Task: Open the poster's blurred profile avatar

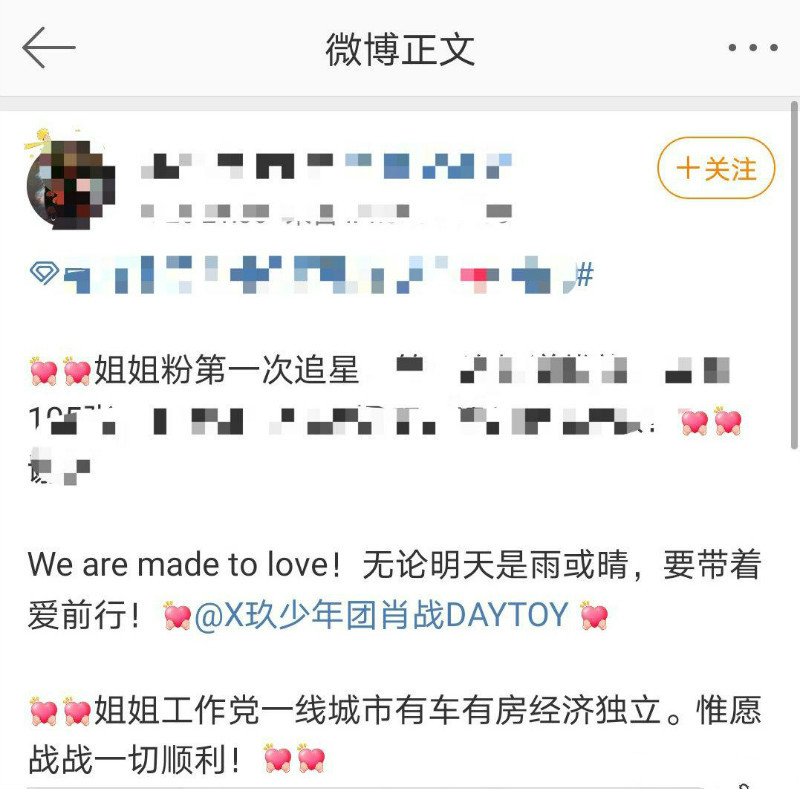Action: (x=66, y=179)
